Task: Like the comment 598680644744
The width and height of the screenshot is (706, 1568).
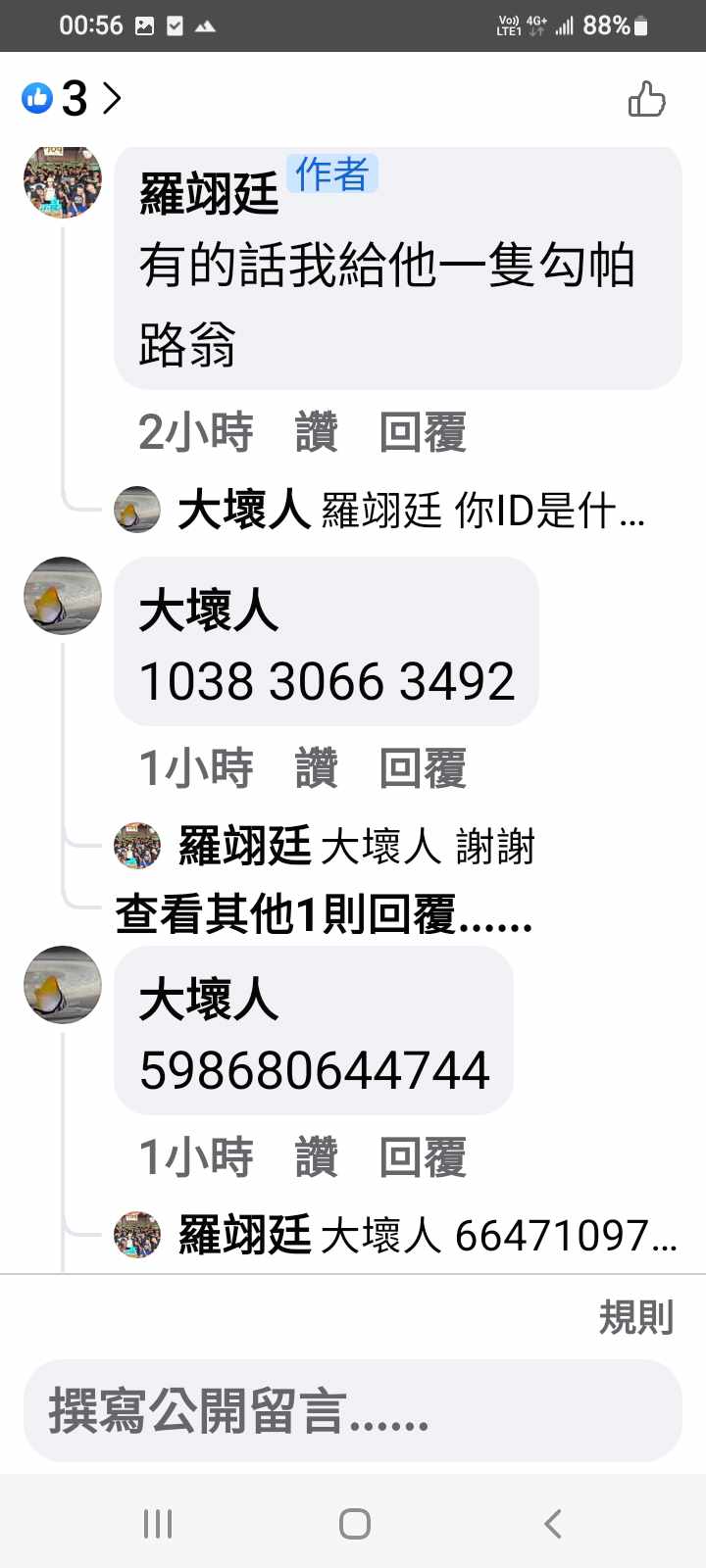Action: (x=316, y=1157)
